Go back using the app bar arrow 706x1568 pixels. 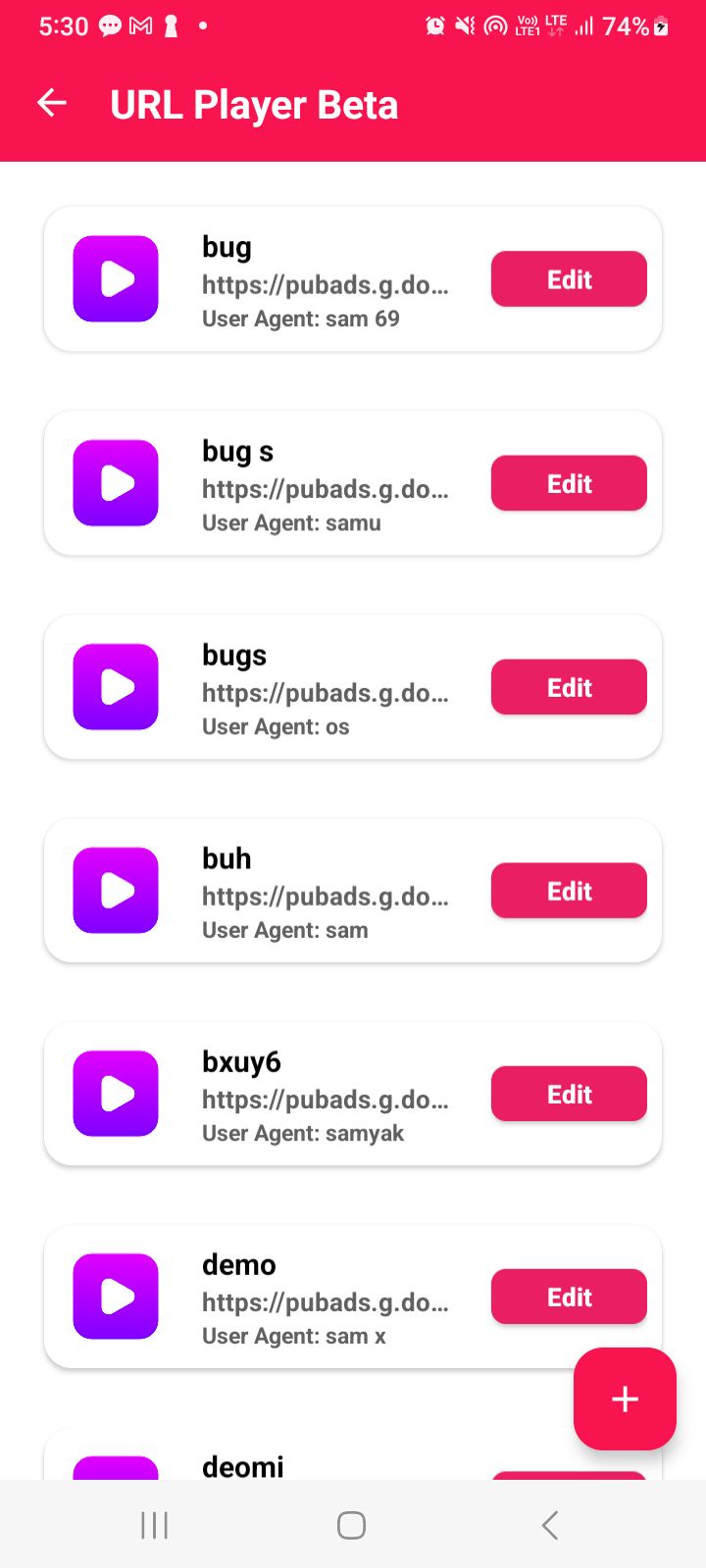[x=51, y=103]
